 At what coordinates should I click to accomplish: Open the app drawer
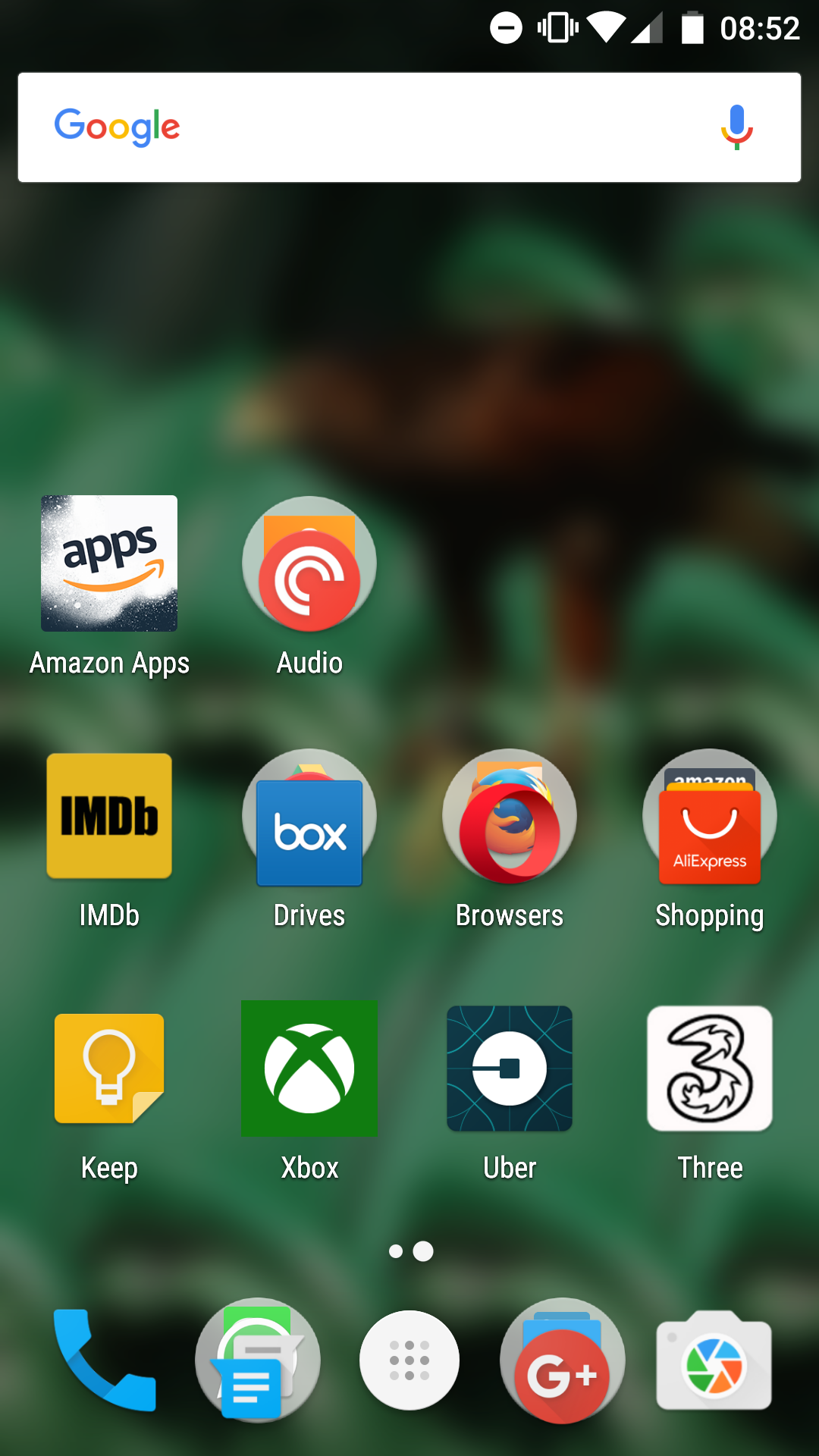[409, 1360]
